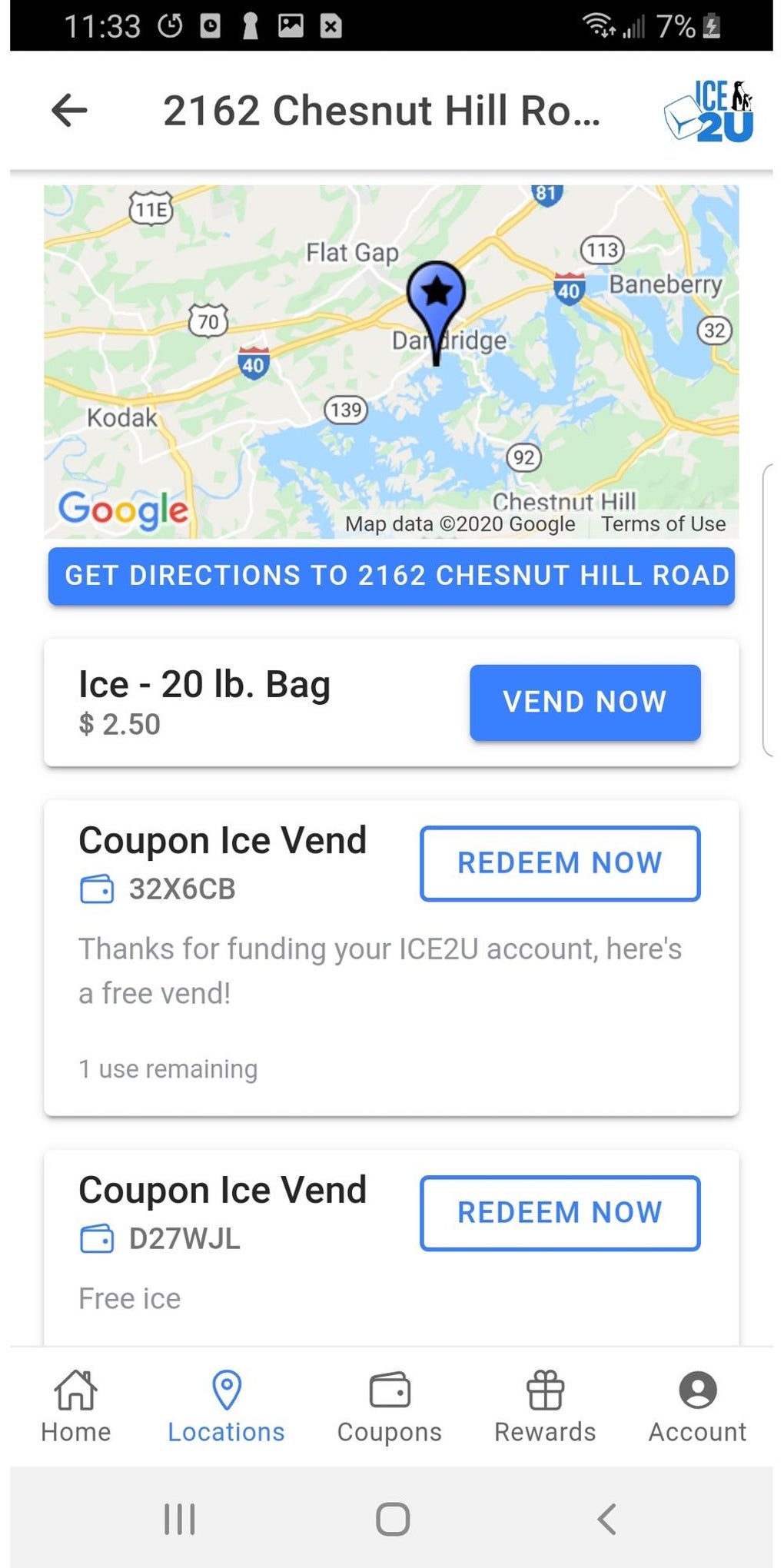Vend the 20 lb. ice bag now
Viewport: 784px width, 1568px height.
(584, 703)
